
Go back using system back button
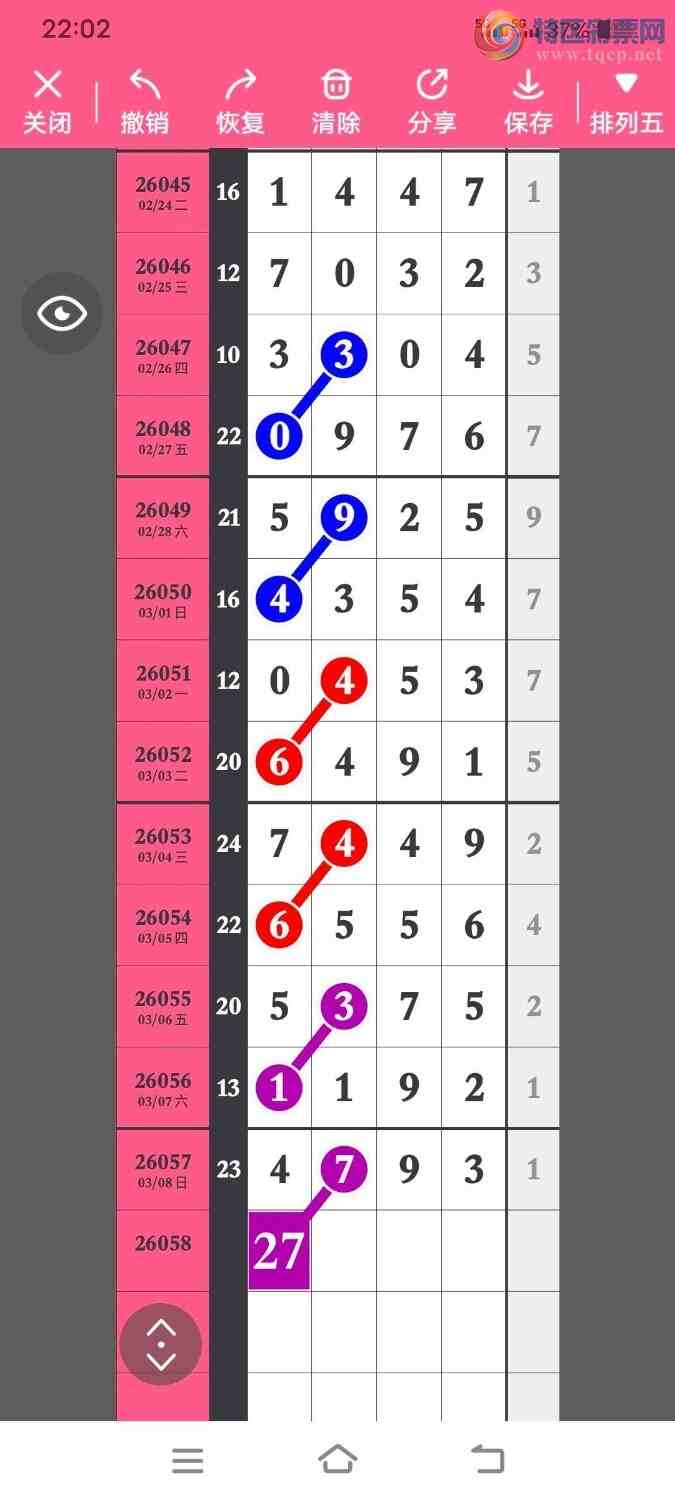coord(487,1460)
